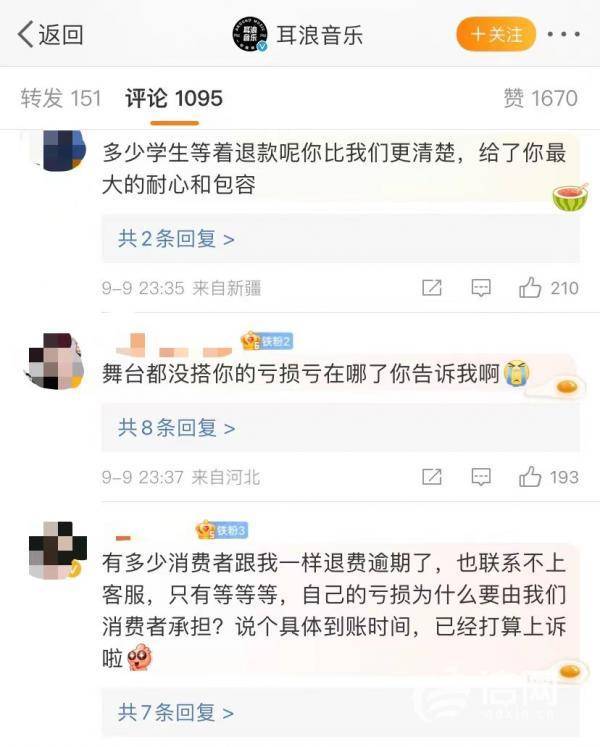Repost the comment from 河北
This screenshot has height=747, width=600.
click(x=432, y=477)
